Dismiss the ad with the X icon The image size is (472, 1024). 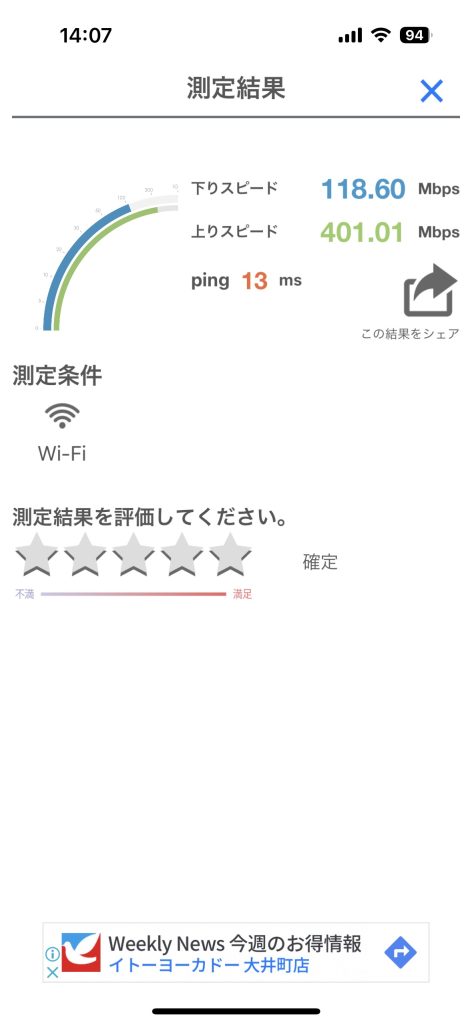(53, 972)
